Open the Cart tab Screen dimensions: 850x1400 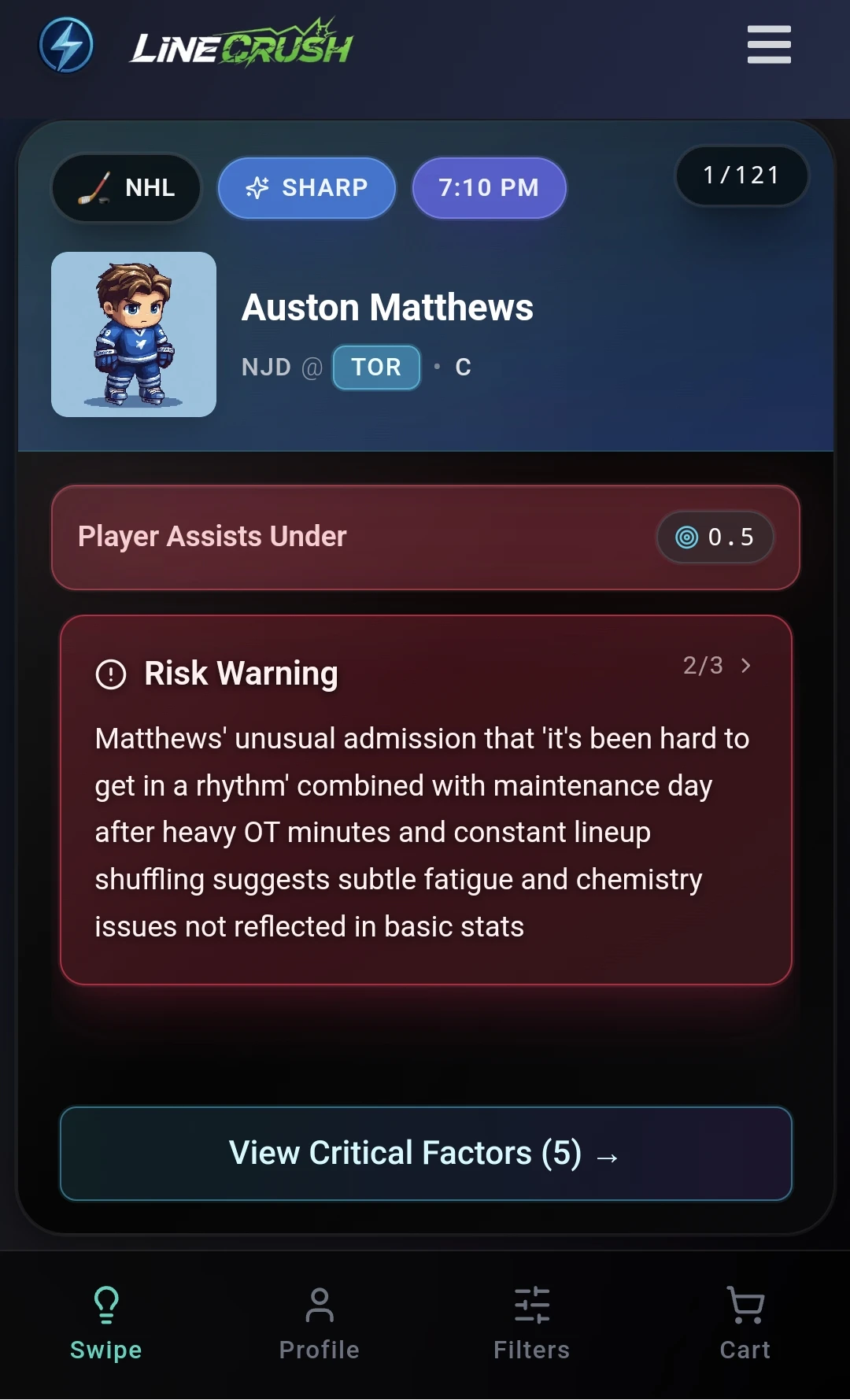pos(745,1324)
